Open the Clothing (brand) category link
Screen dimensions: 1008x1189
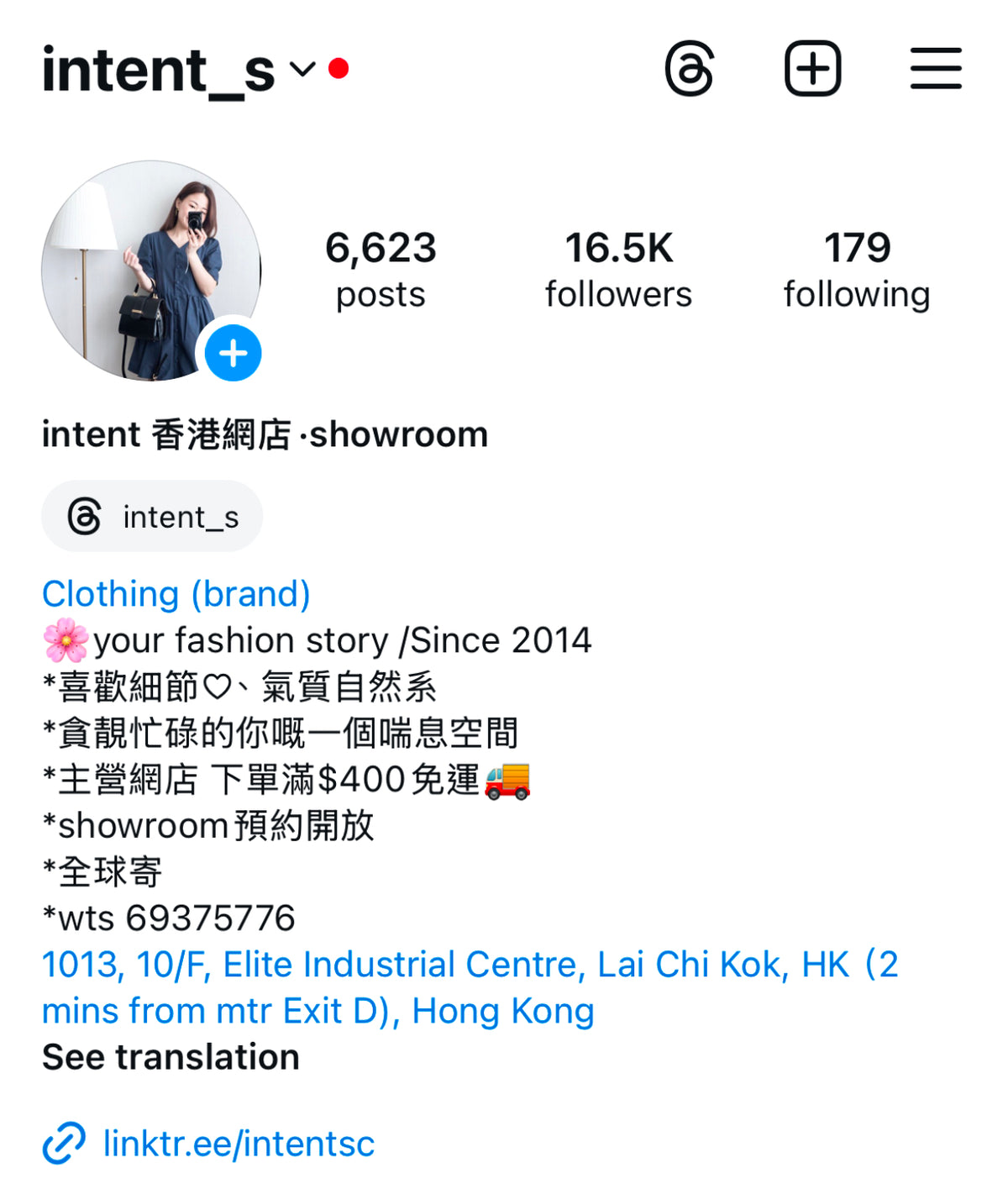click(x=176, y=594)
